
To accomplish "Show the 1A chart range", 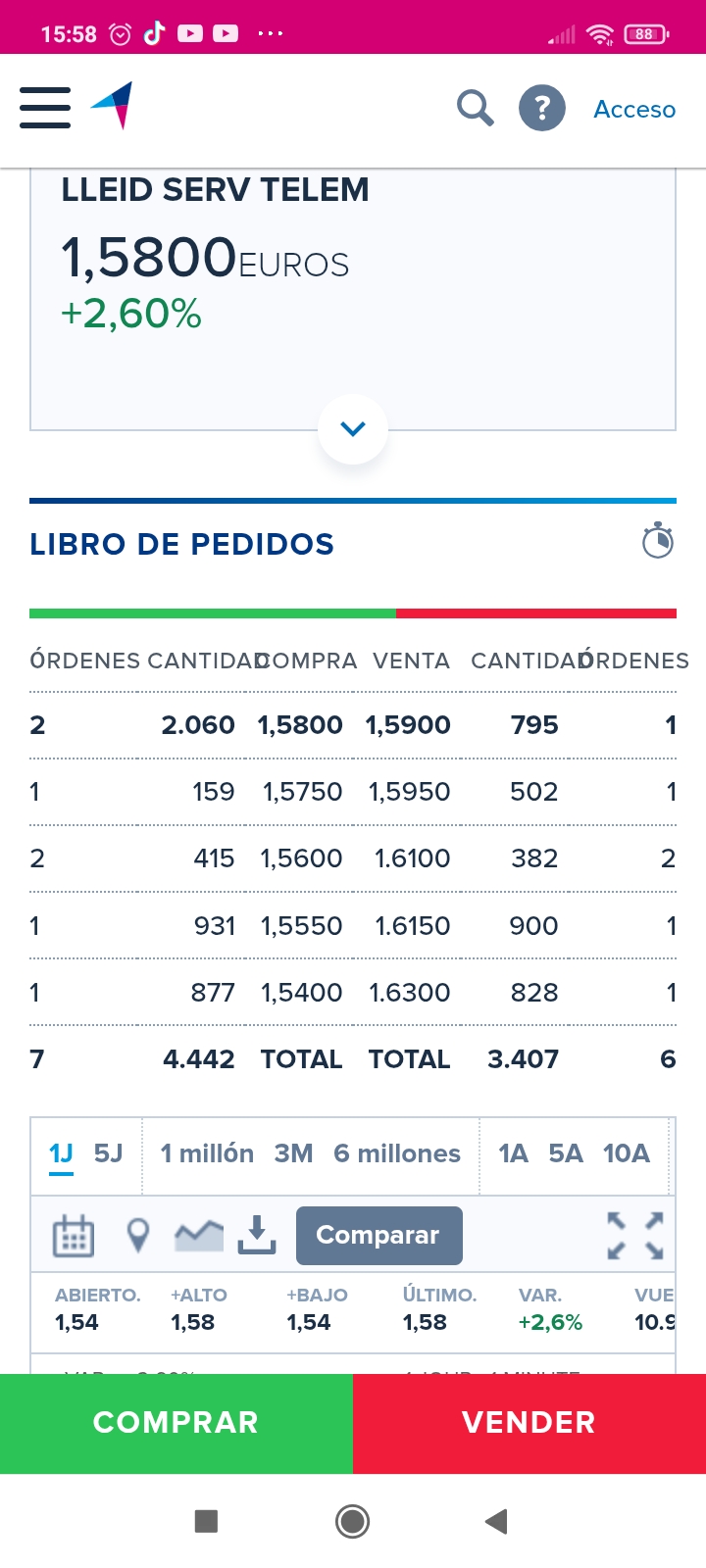I will point(513,1153).
